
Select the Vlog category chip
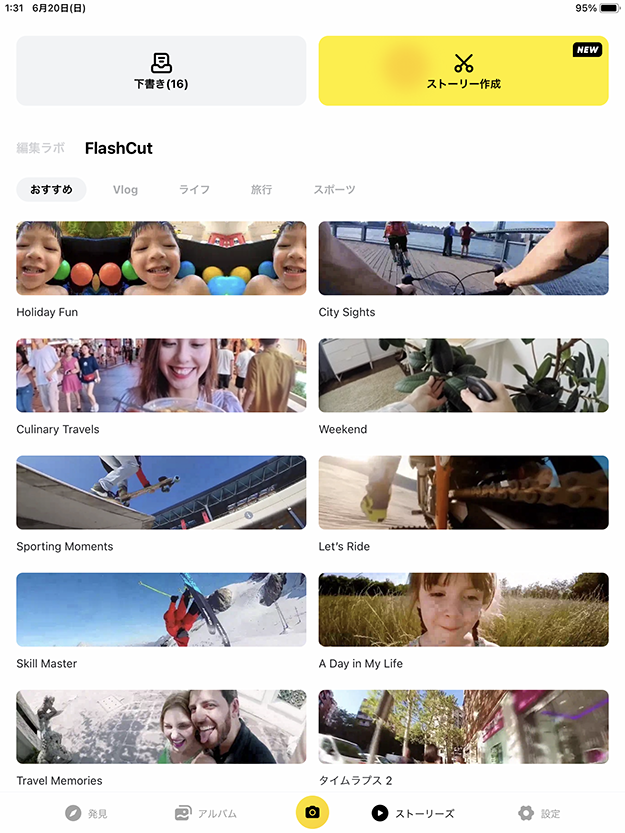click(125, 190)
